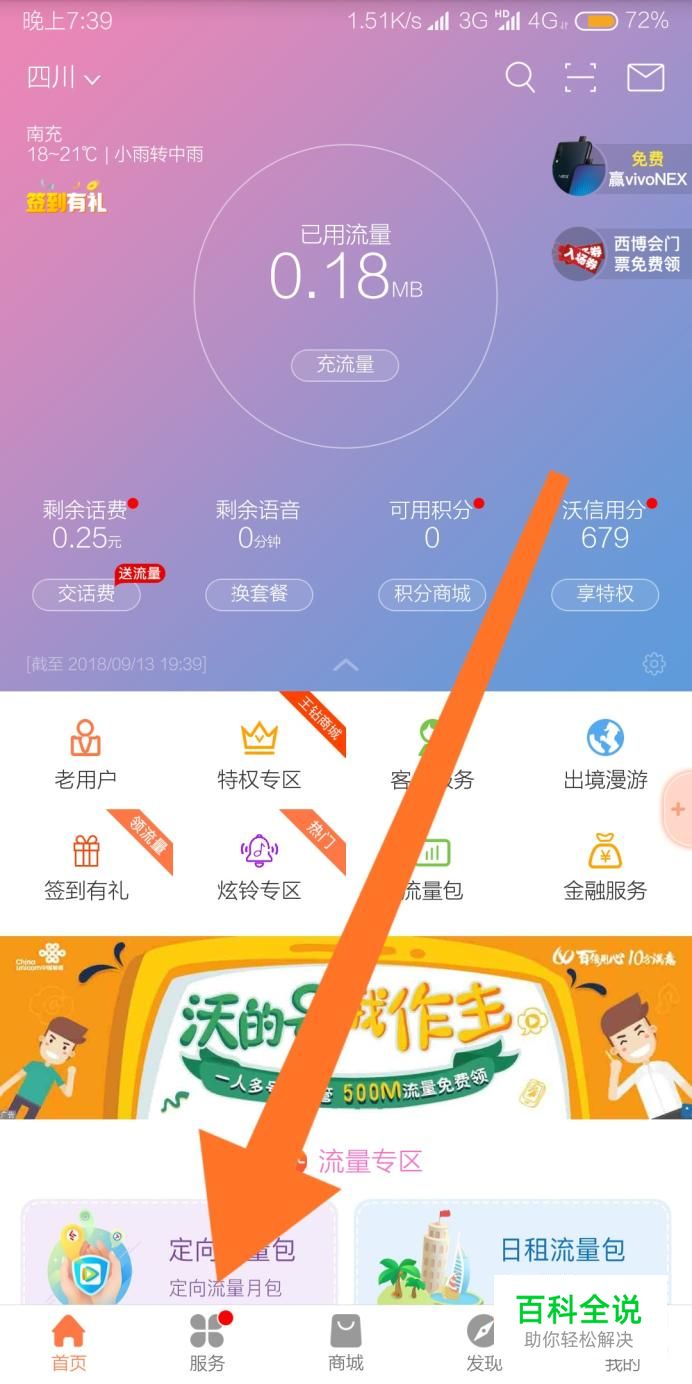Switch to the 商城 tab
Image resolution: width=692 pixels, height=1384 pixels.
(x=346, y=1343)
